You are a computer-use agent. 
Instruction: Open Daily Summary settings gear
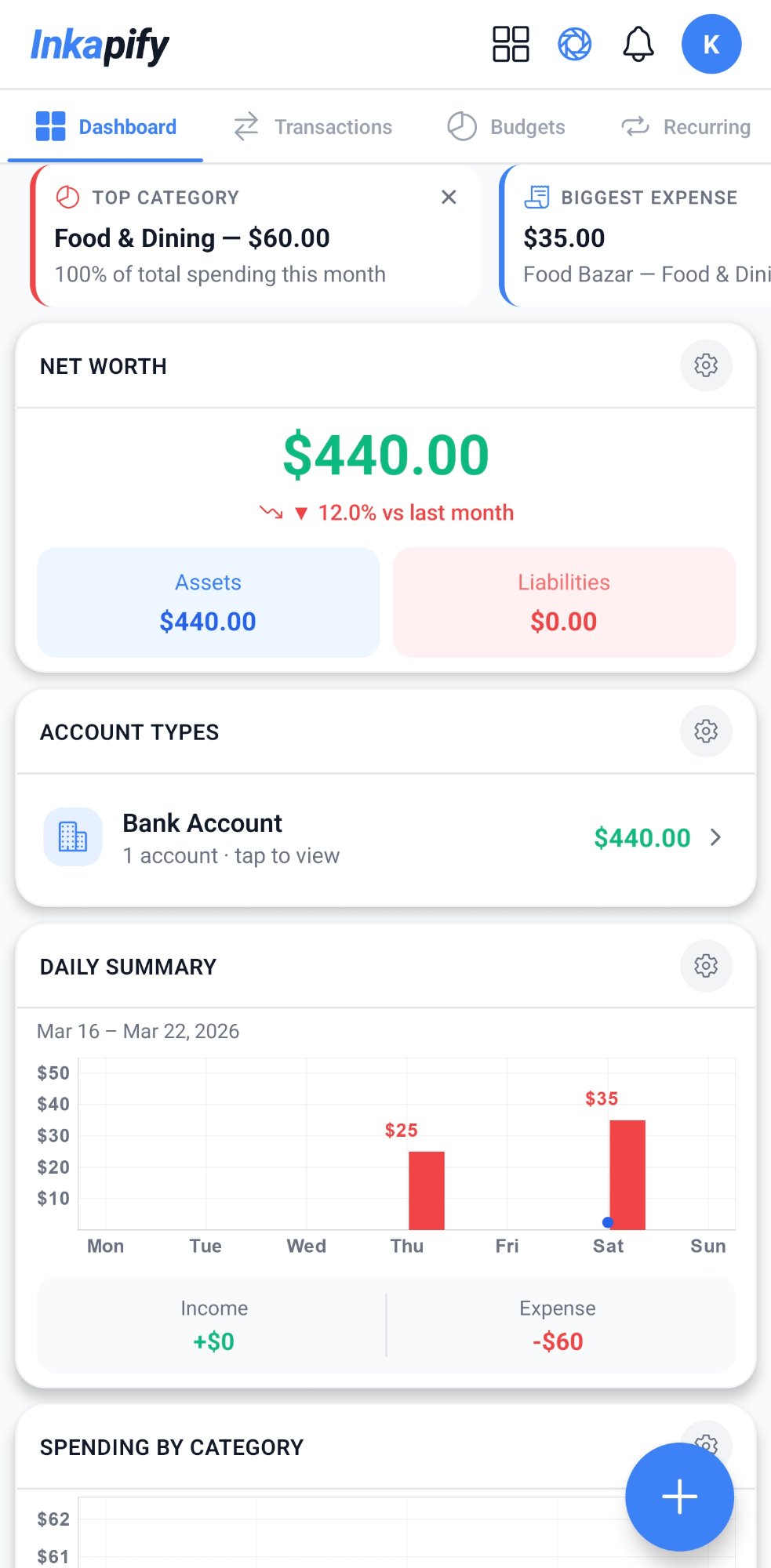click(x=705, y=967)
